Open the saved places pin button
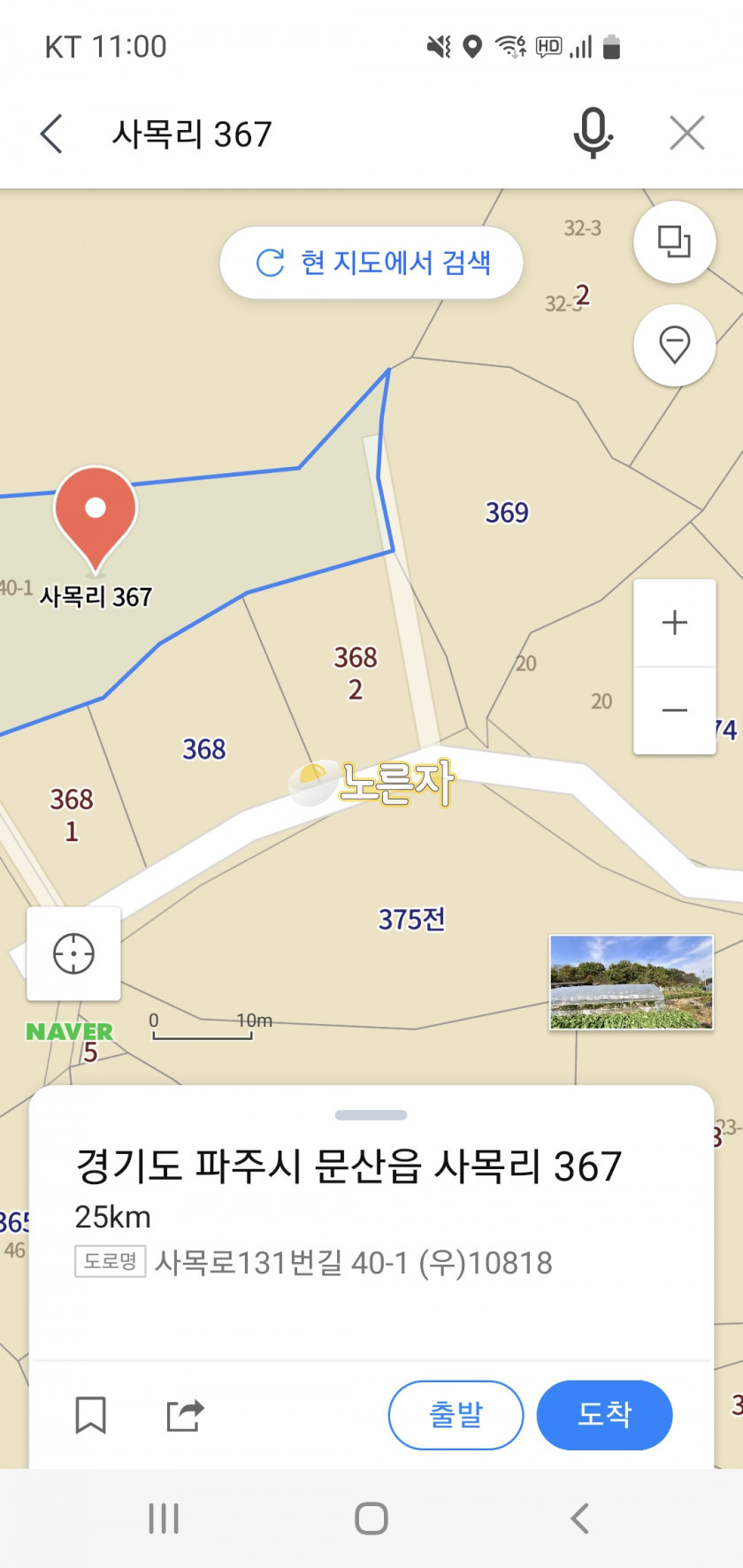The height and width of the screenshot is (1568, 743). (674, 345)
